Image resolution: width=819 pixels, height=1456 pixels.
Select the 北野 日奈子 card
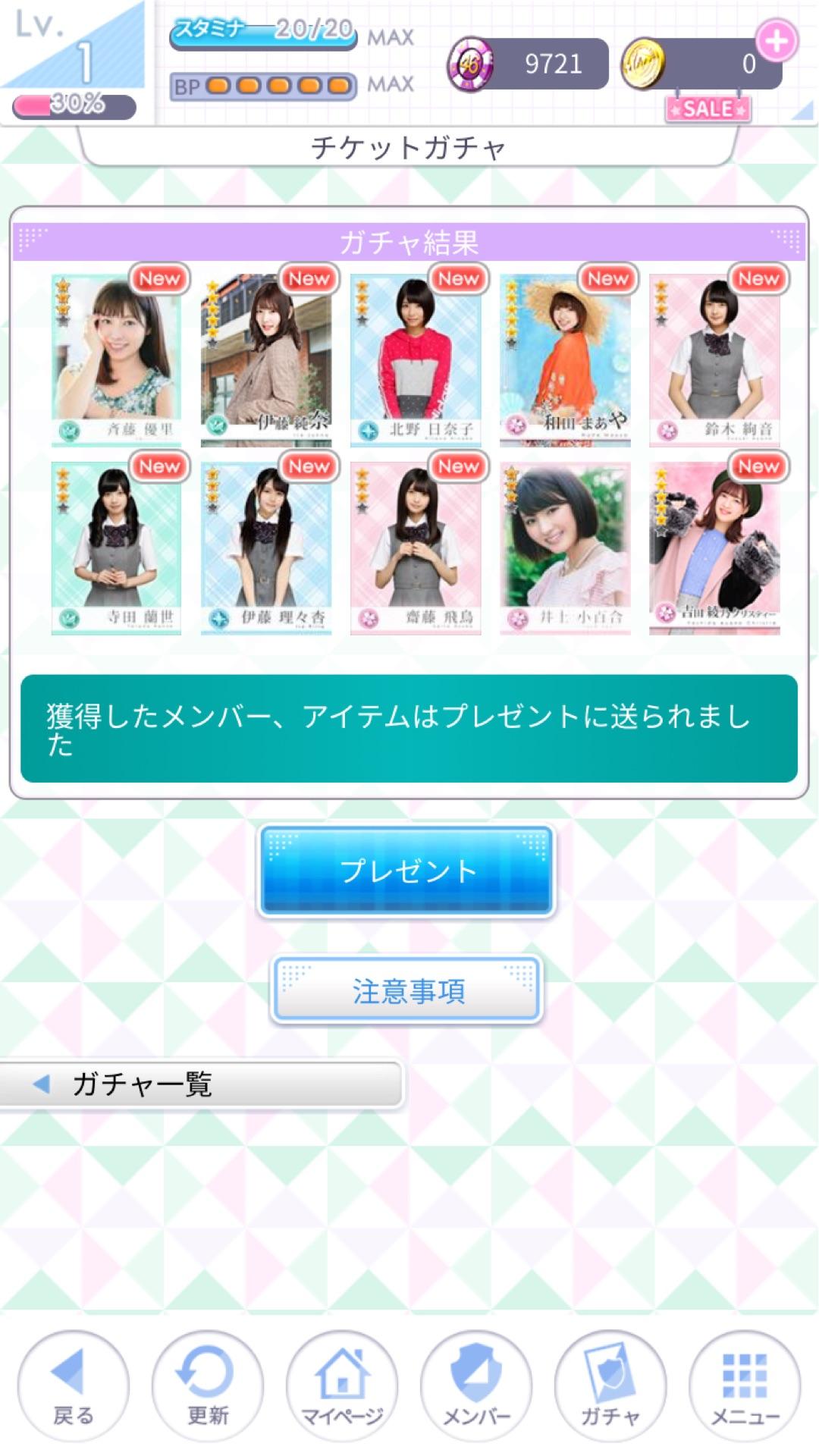pyautogui.click(x=416, y=360)
